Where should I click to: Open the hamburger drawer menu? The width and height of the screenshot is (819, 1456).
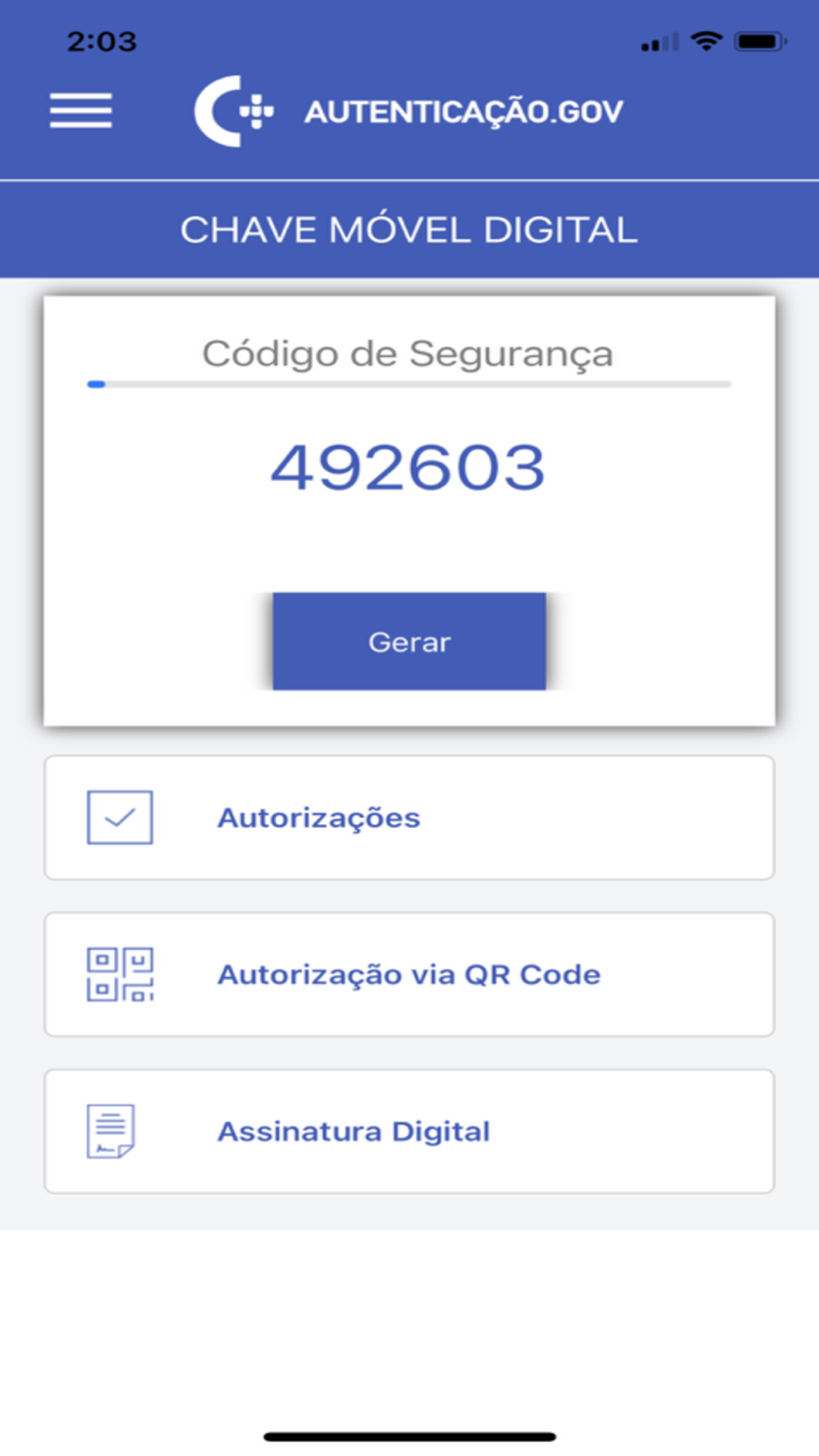coord(80,111)
